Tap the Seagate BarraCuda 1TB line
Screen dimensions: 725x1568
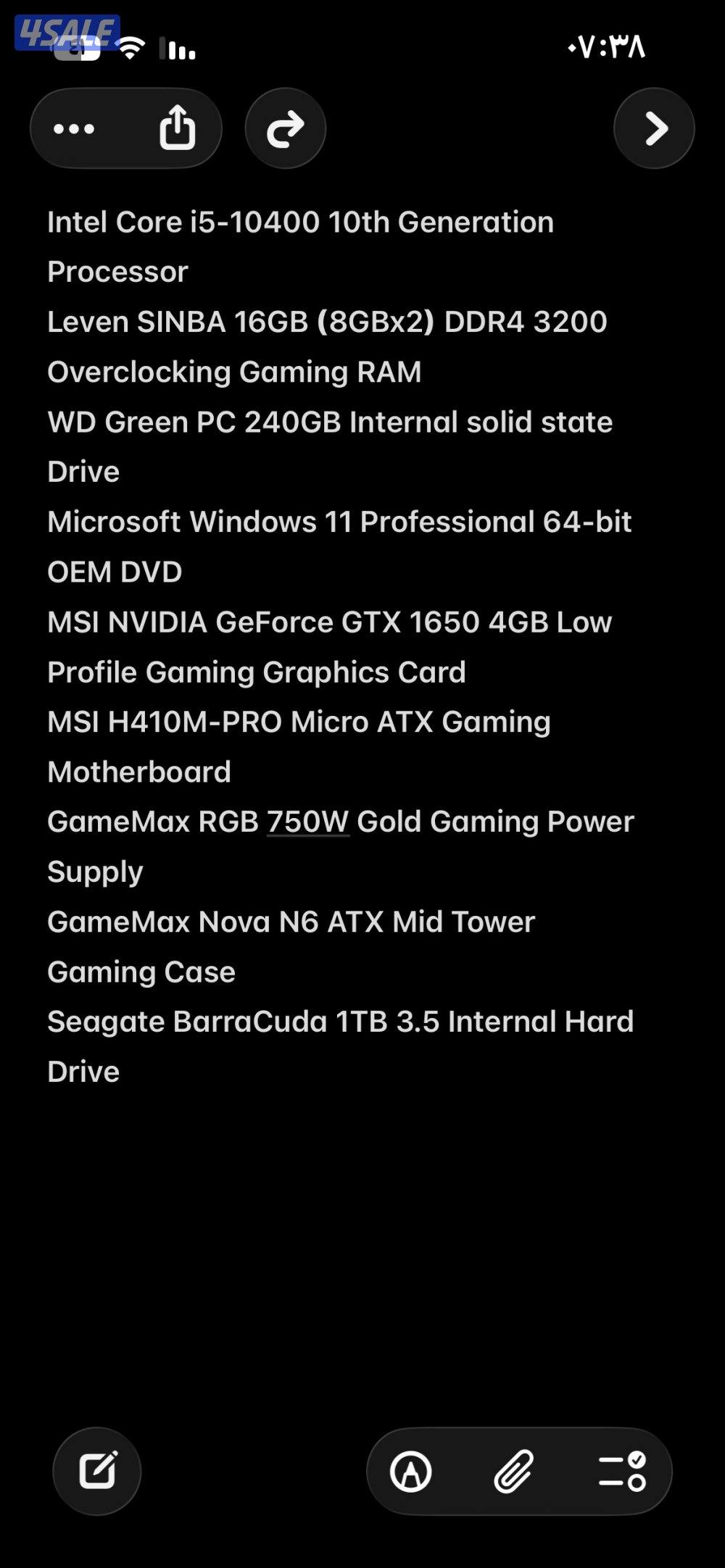pos(339,1022)
